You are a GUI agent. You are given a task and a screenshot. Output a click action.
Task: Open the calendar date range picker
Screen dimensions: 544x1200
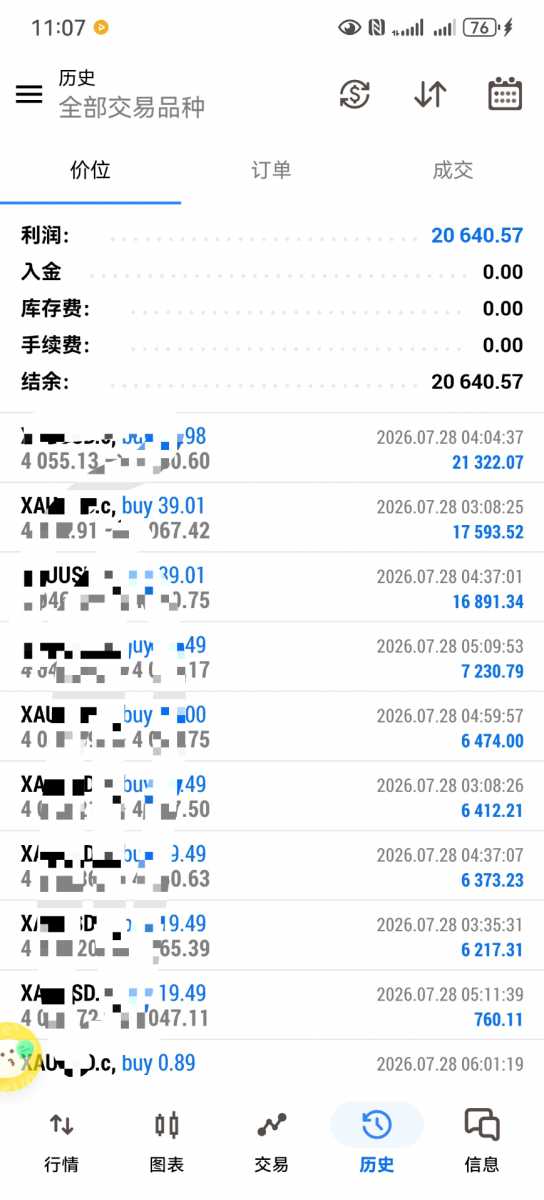(x=505, y=94)
